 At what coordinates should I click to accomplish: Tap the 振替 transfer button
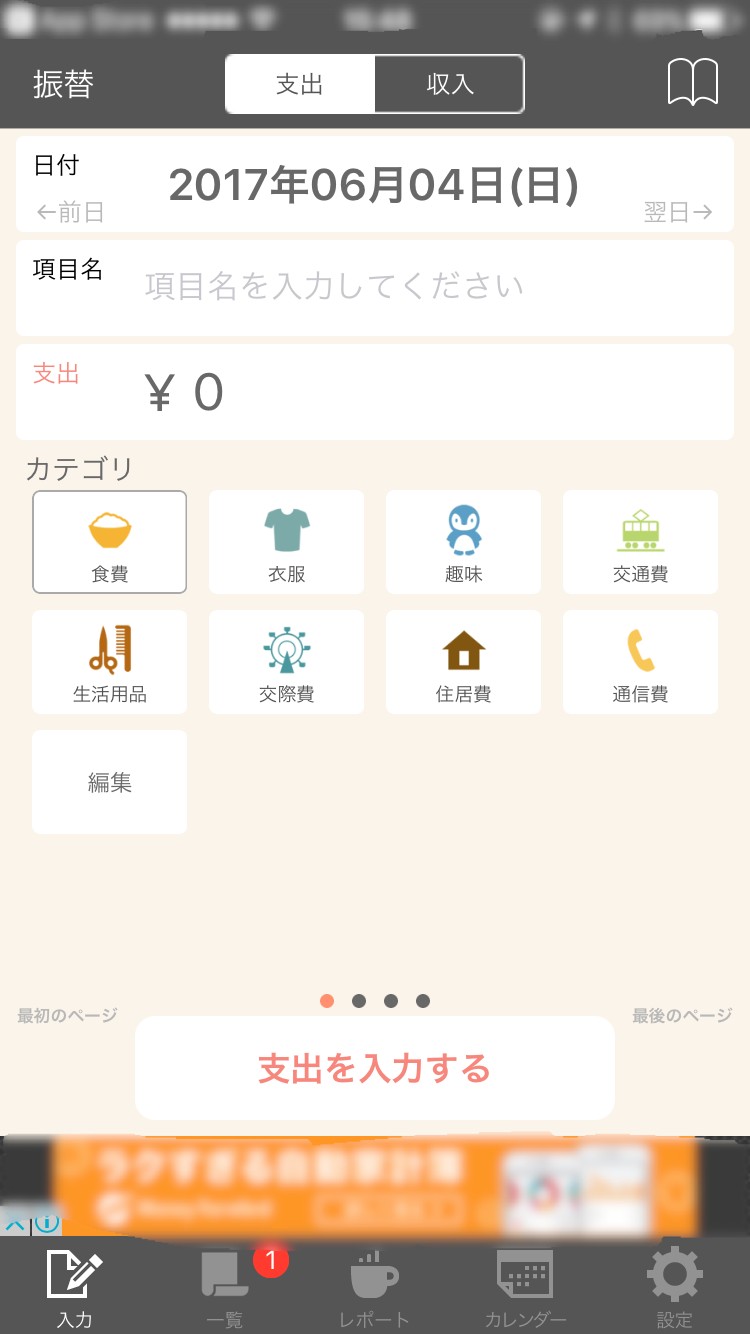pos(63,85)
